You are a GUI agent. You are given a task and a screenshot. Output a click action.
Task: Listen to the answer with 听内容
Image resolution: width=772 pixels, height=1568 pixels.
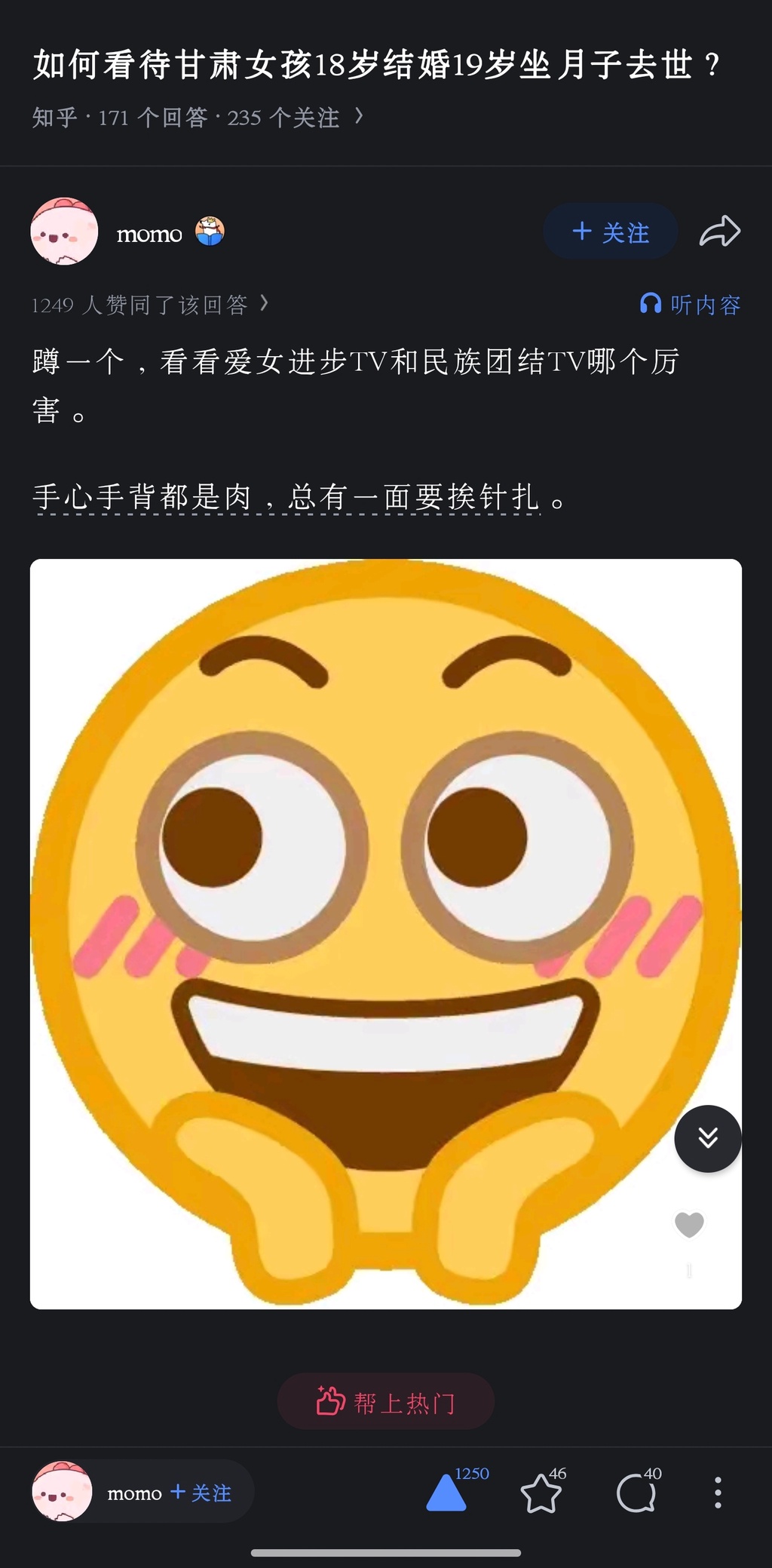tap(690, 304)
